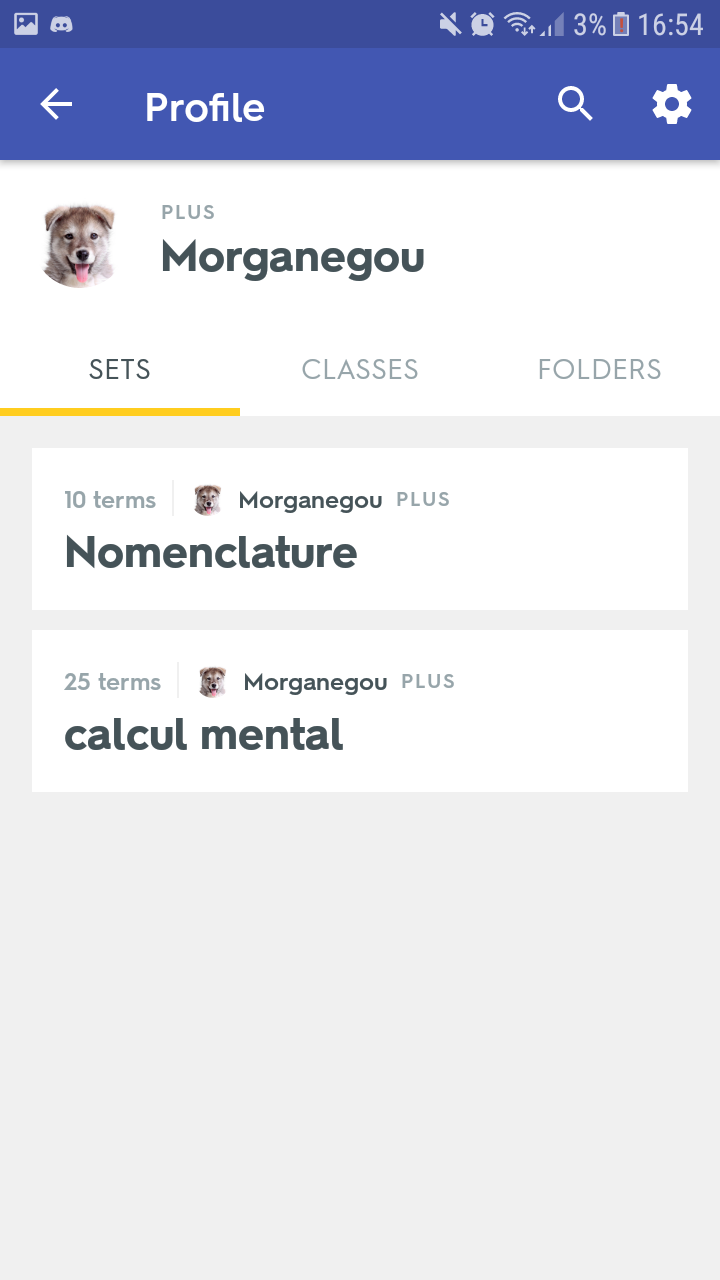The image size is (720, 1280).
Task: Open search from the app bar
Action: click(575, 104)
